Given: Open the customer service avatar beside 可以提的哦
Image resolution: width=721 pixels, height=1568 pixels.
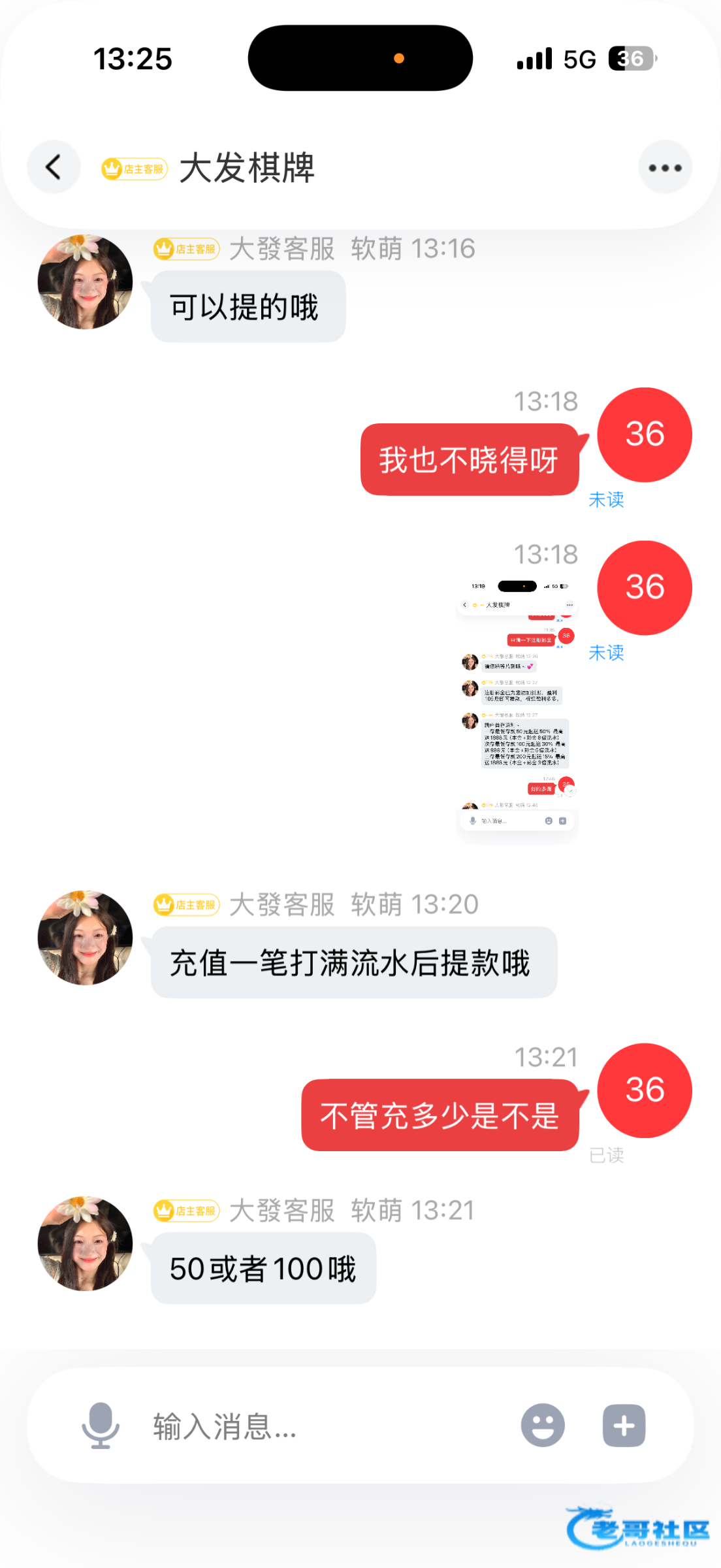Looking at the screenshot, I should pyautogui.click(x=85, y=282).
